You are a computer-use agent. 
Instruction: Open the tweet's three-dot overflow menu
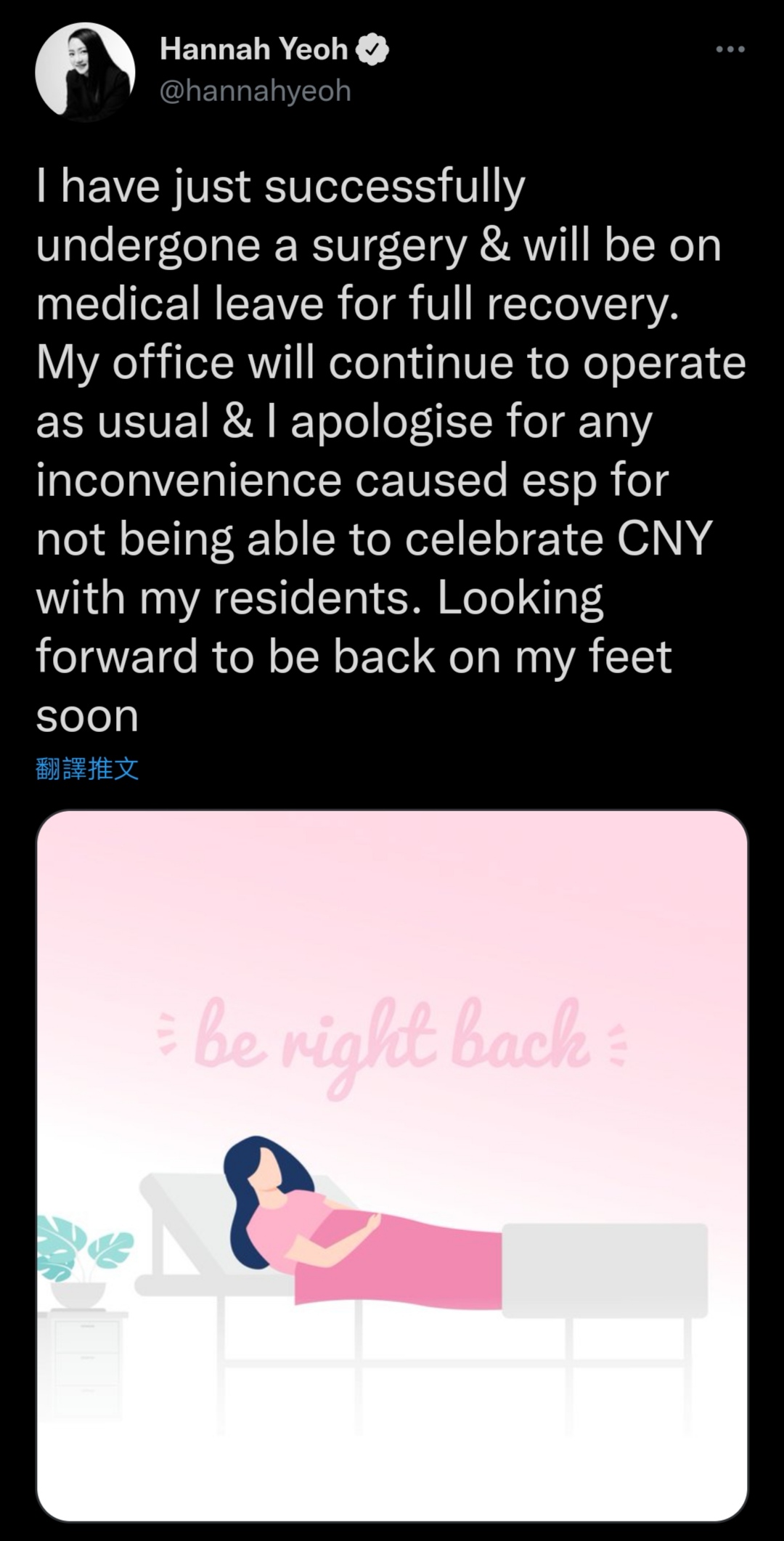click(730, 49)
